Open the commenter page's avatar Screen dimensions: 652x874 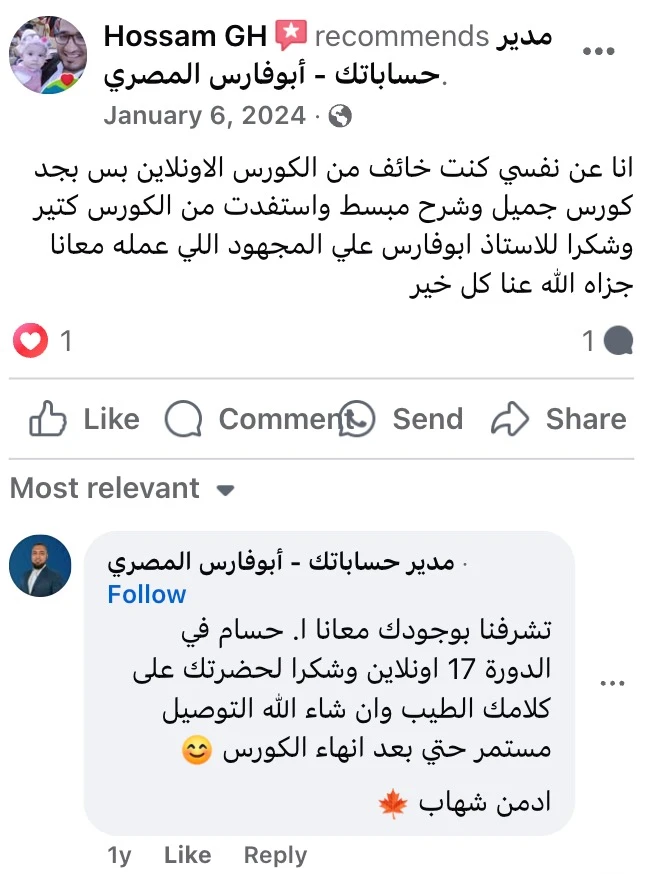[x=41, y=566]
